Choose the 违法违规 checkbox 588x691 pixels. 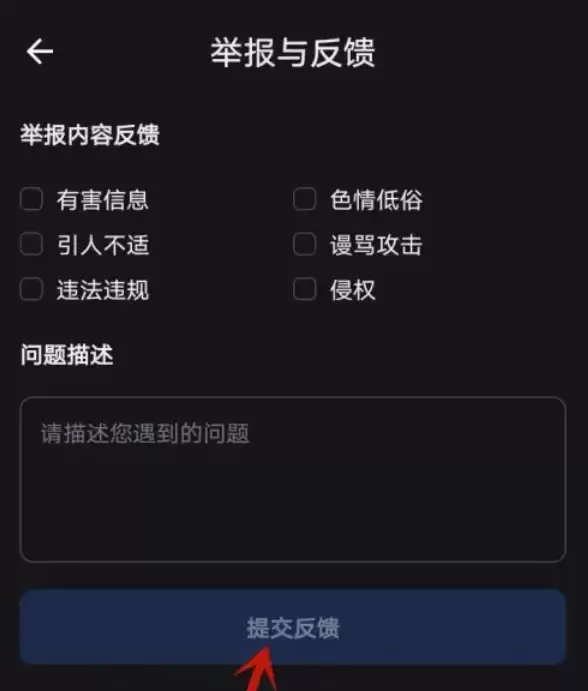(31, 289)
